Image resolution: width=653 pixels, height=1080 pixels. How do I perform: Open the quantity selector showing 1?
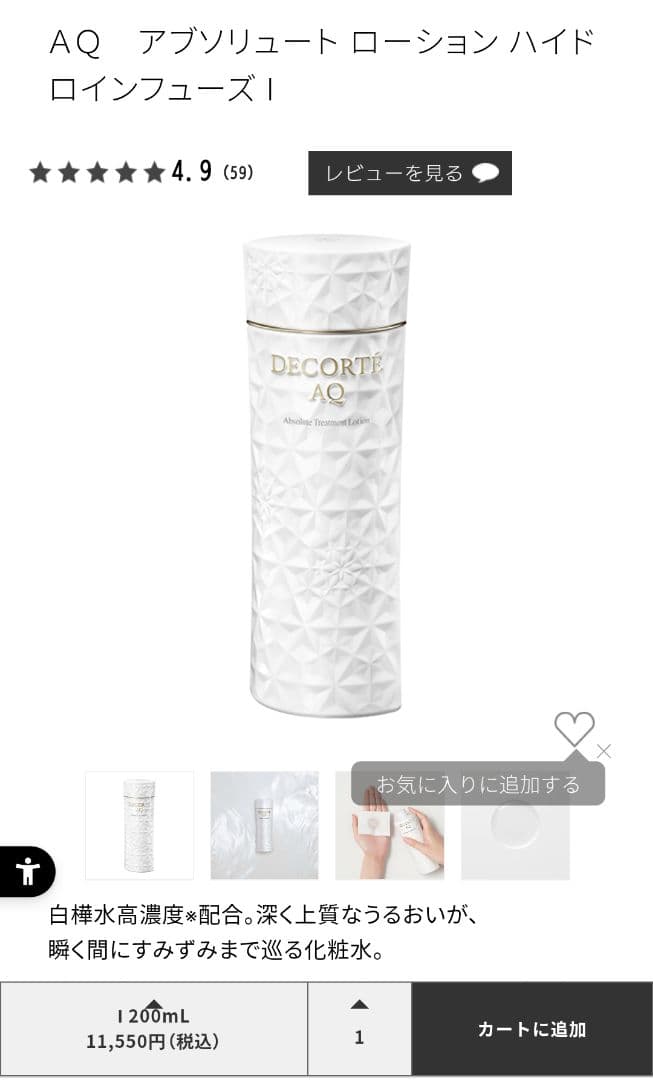[359, 1029]
